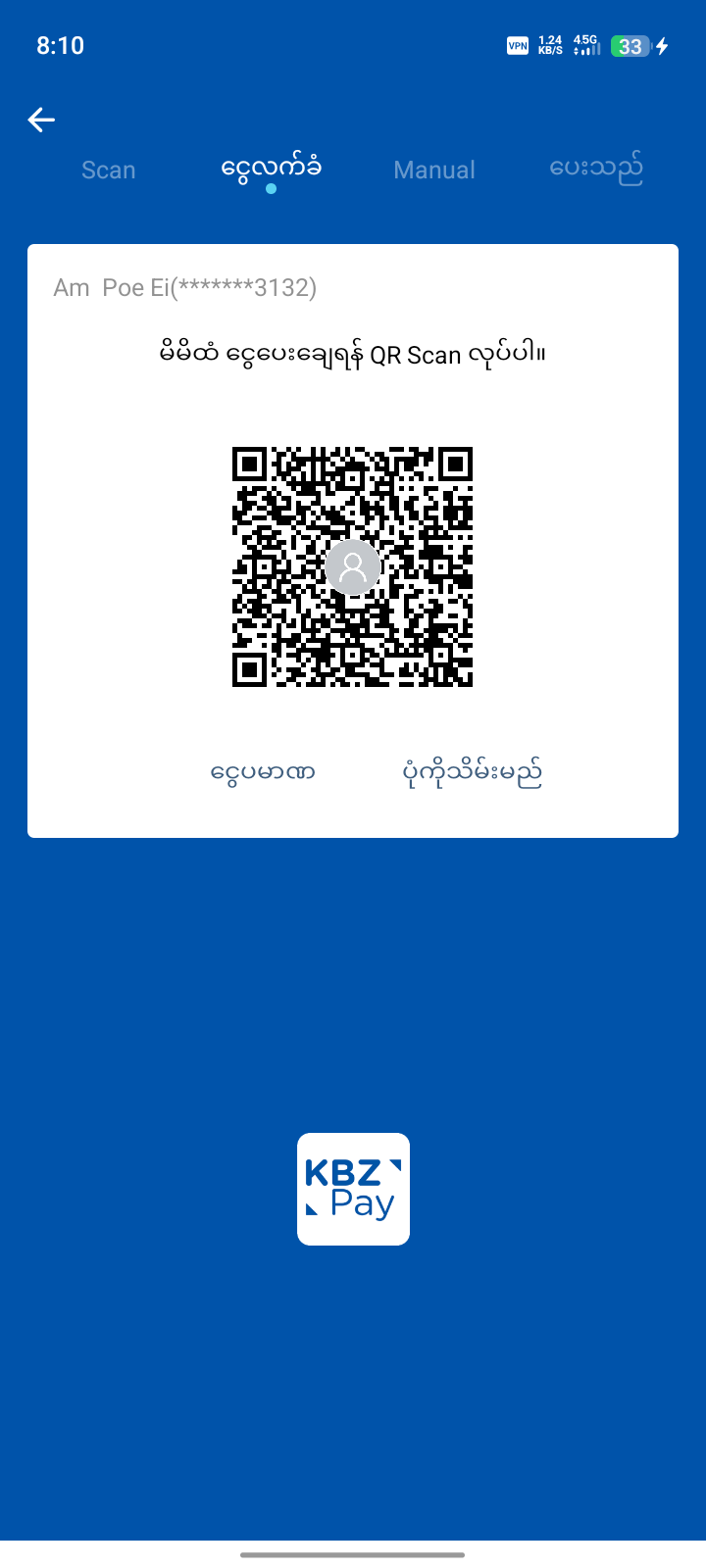Switch to the Scan tab

[108, 170]
